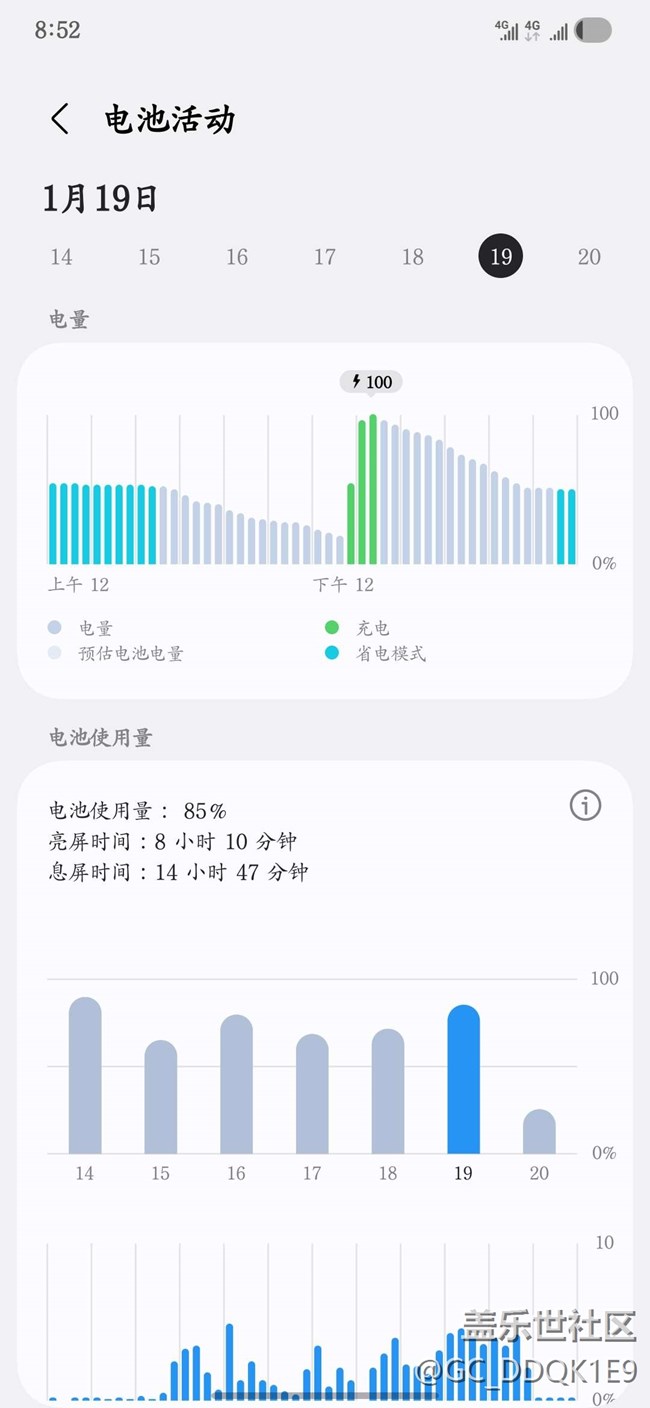The height and width of the screenshot is (1408, 650).
Task: Tap the usage bar for day 14
Action: click(85, 1077)
